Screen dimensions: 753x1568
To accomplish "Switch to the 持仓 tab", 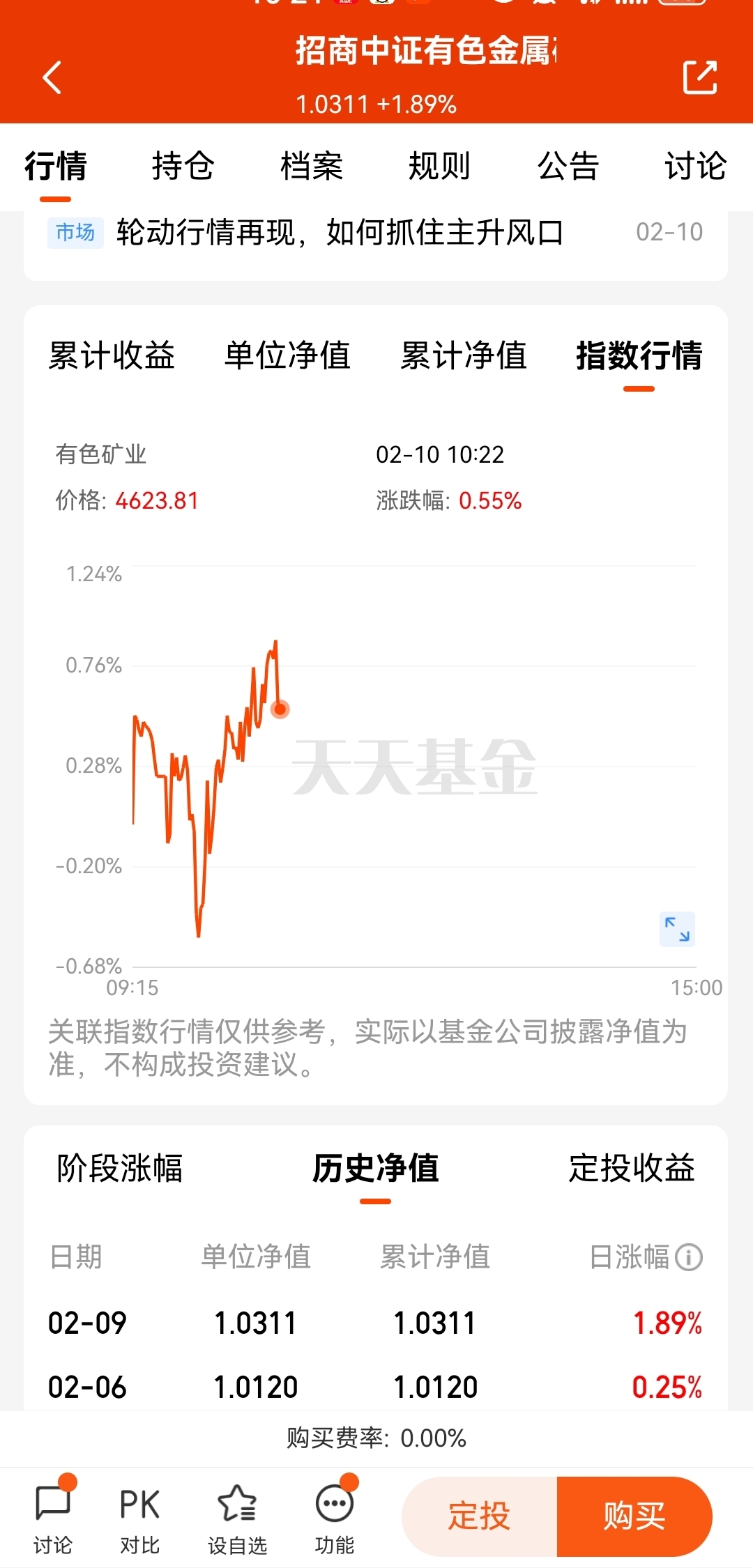I will [183, 166].
